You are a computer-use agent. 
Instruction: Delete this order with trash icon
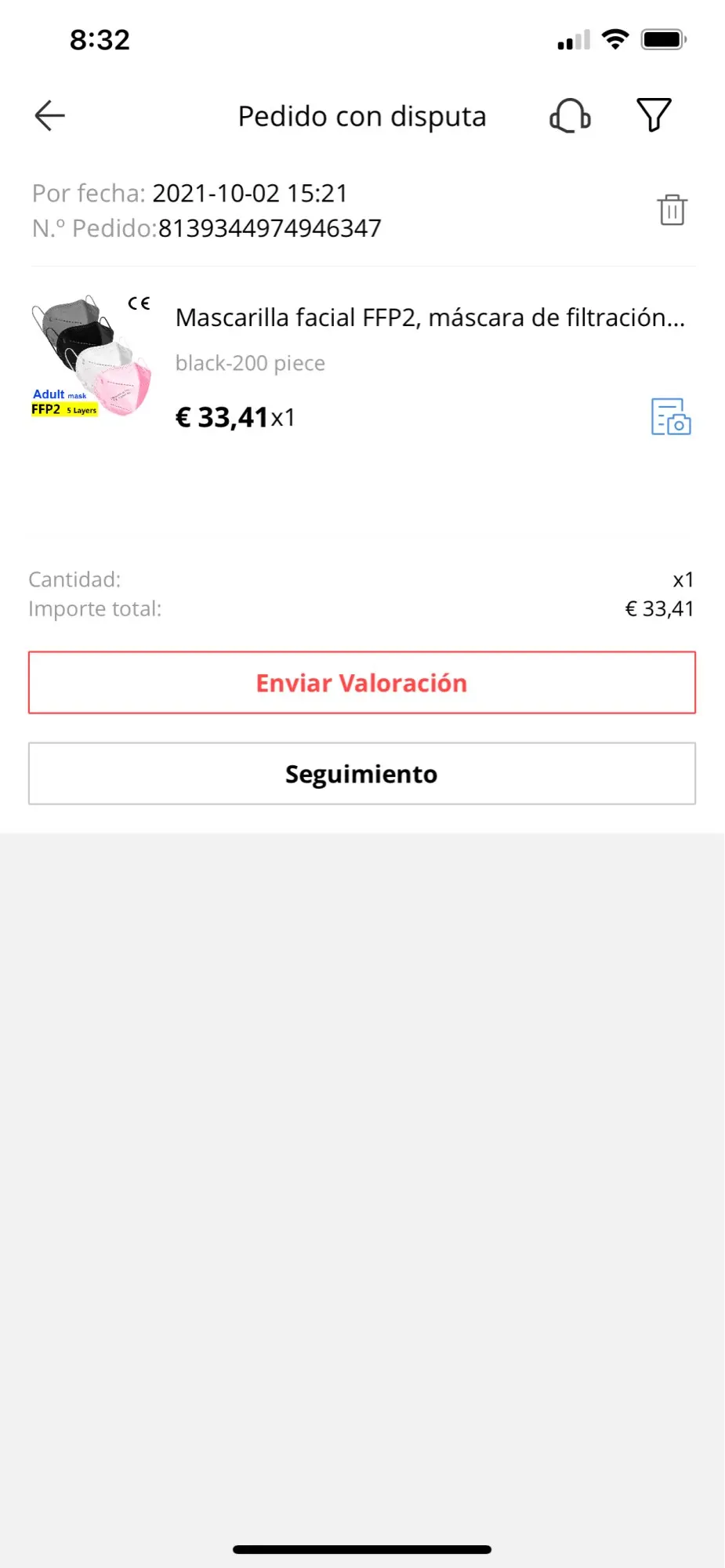tap(672, 209)
